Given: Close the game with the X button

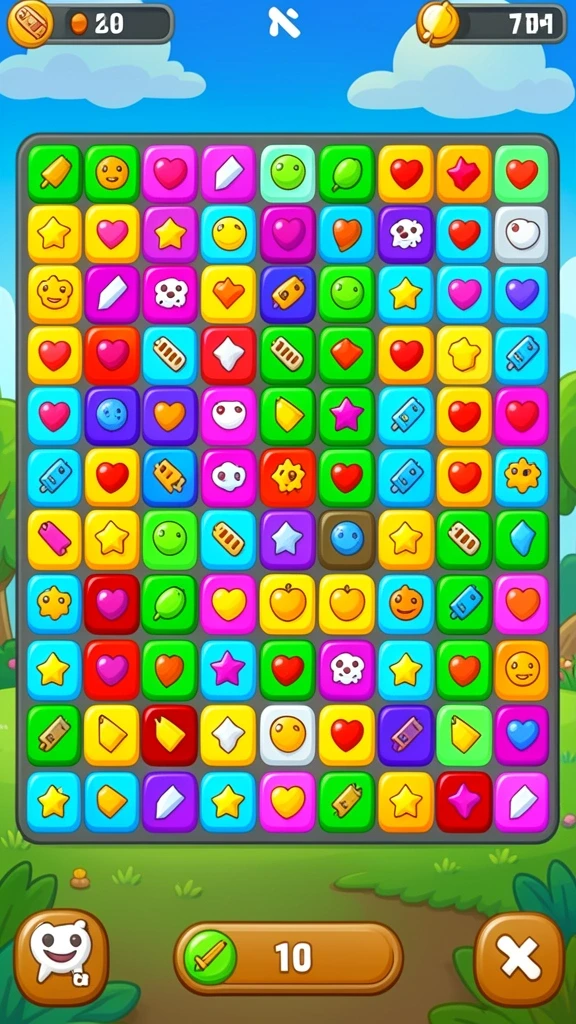Looking at the screenshot, I should (519, 958).
